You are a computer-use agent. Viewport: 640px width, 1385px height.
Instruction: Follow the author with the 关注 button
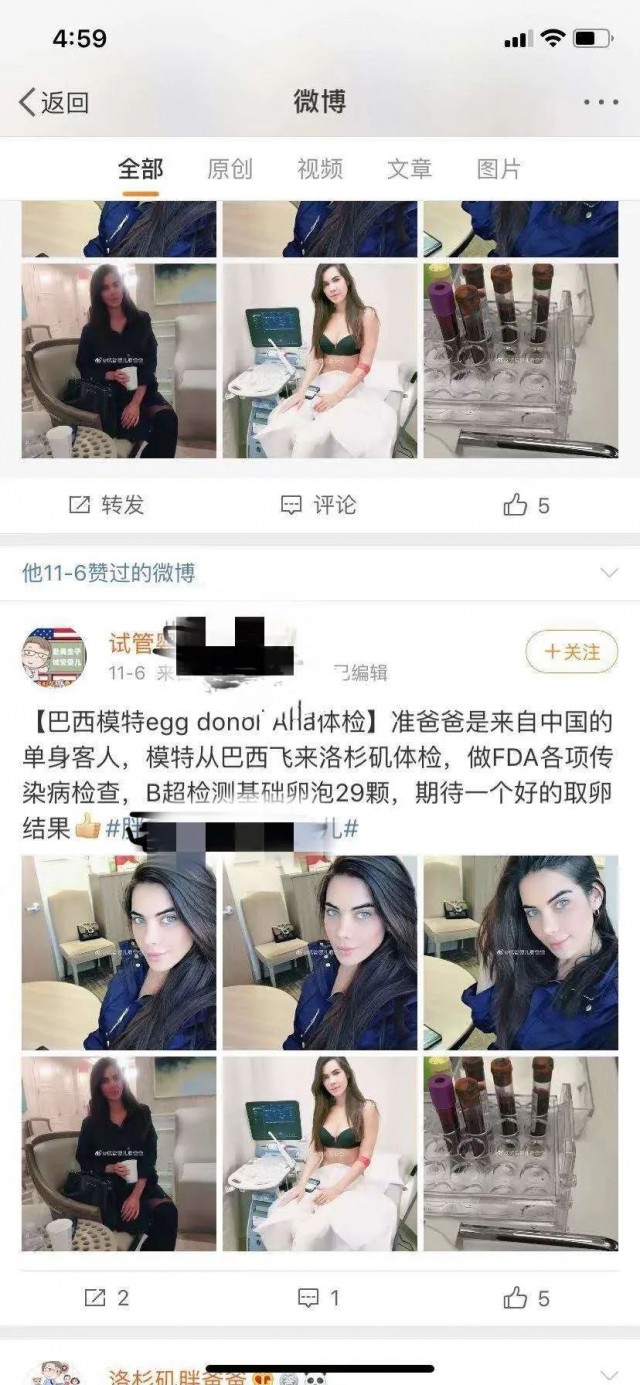(x=572, y=652)
